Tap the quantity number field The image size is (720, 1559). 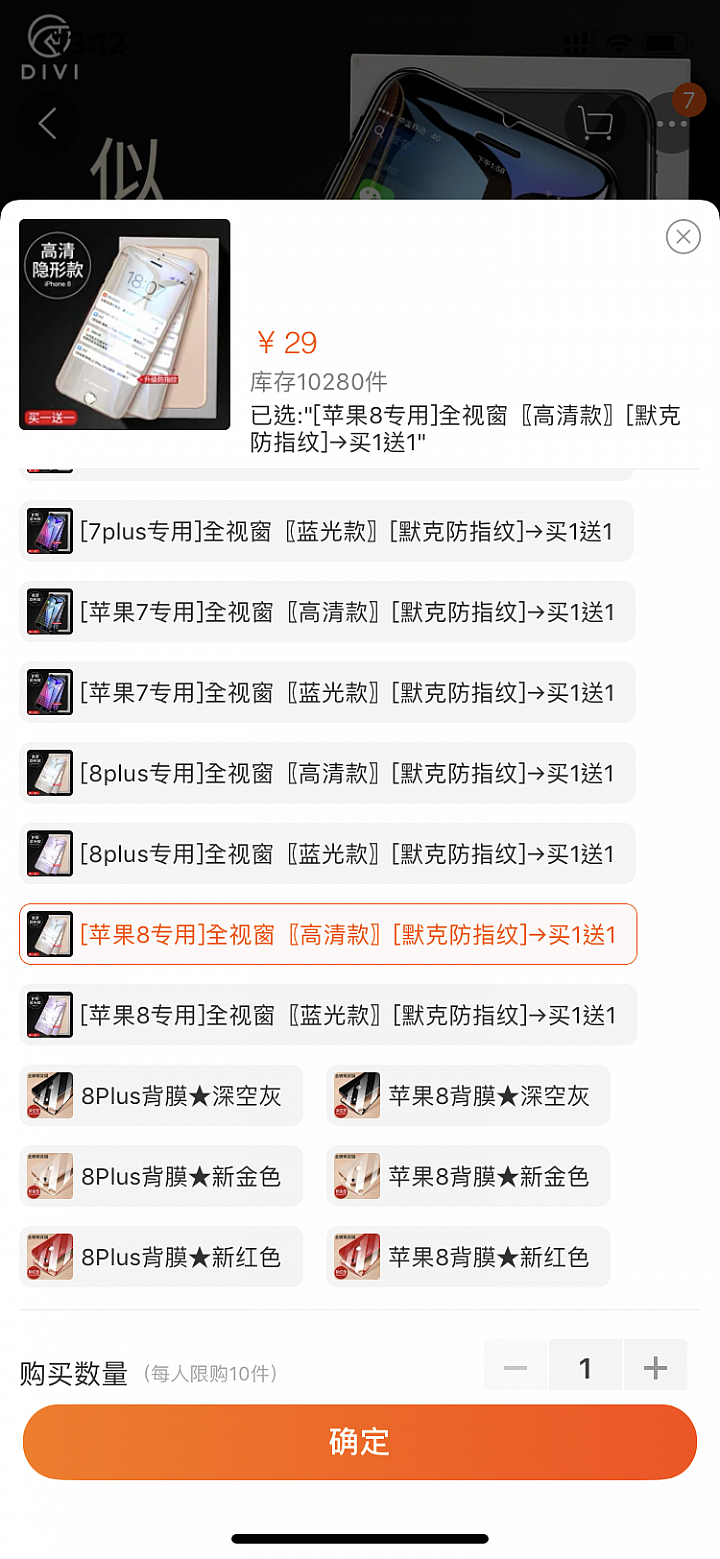585,1367
